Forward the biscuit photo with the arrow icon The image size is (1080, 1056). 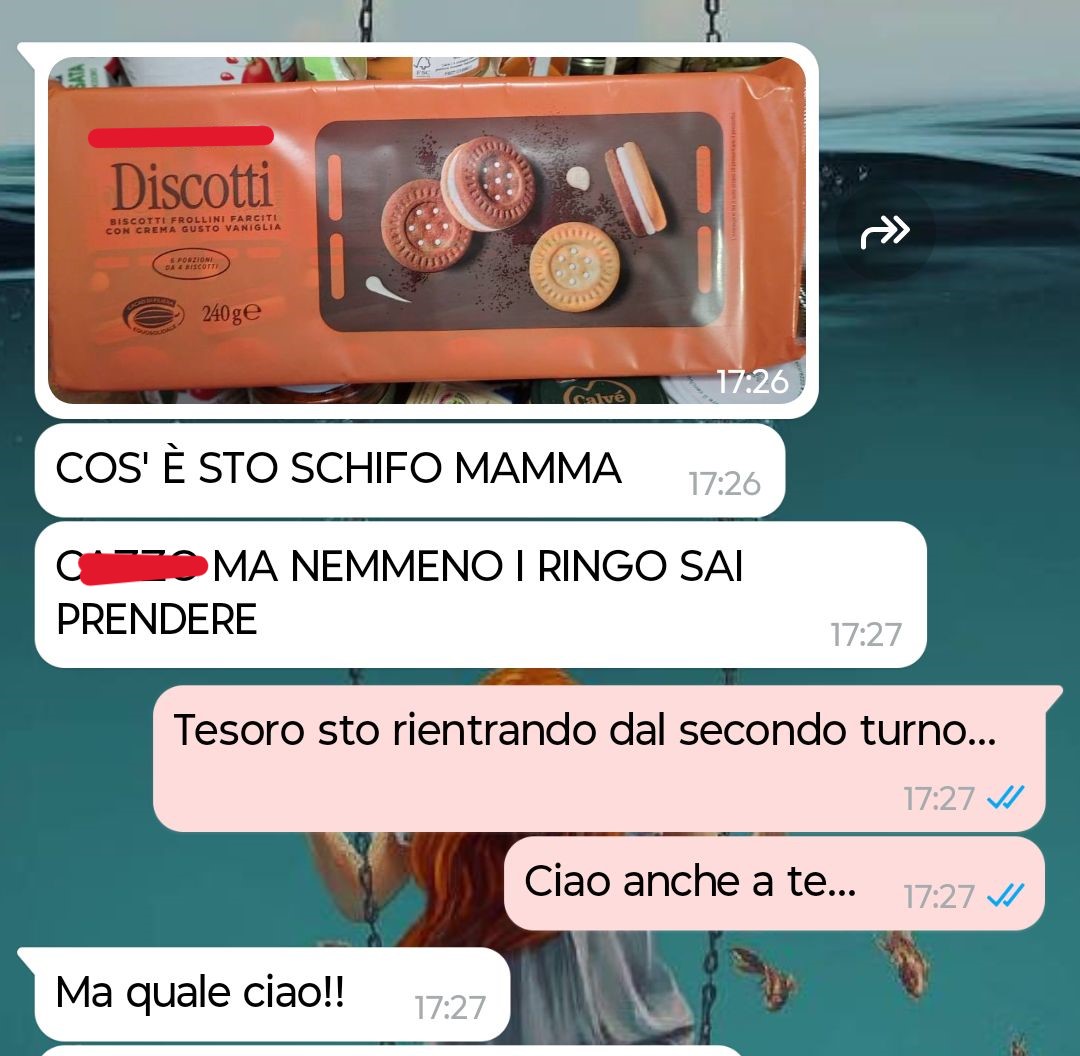click(x=885, y=231)
